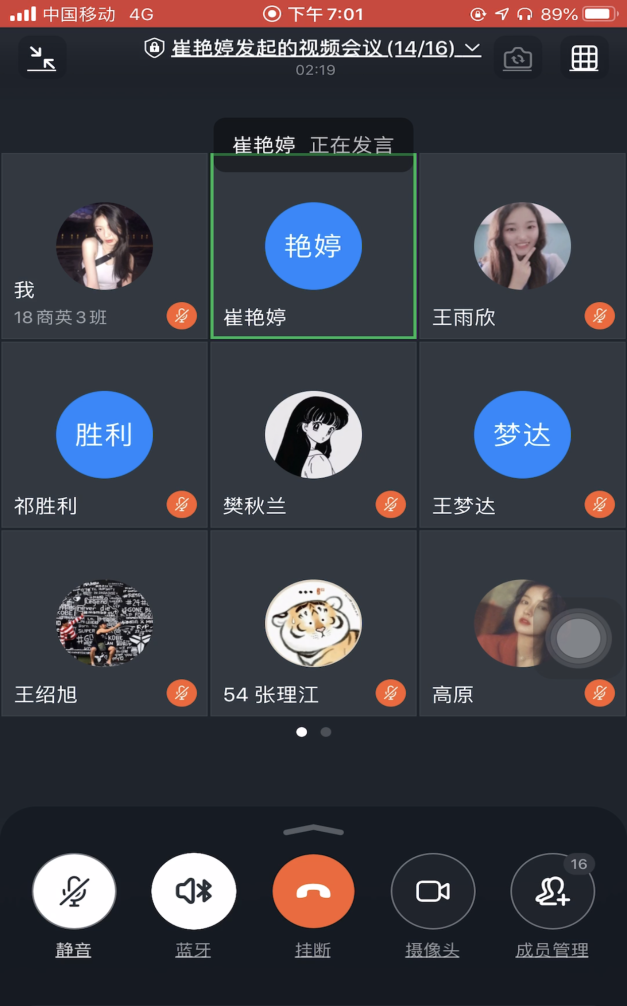
Task: Expand the bottom control panel handle
Action: coord(313,829)
